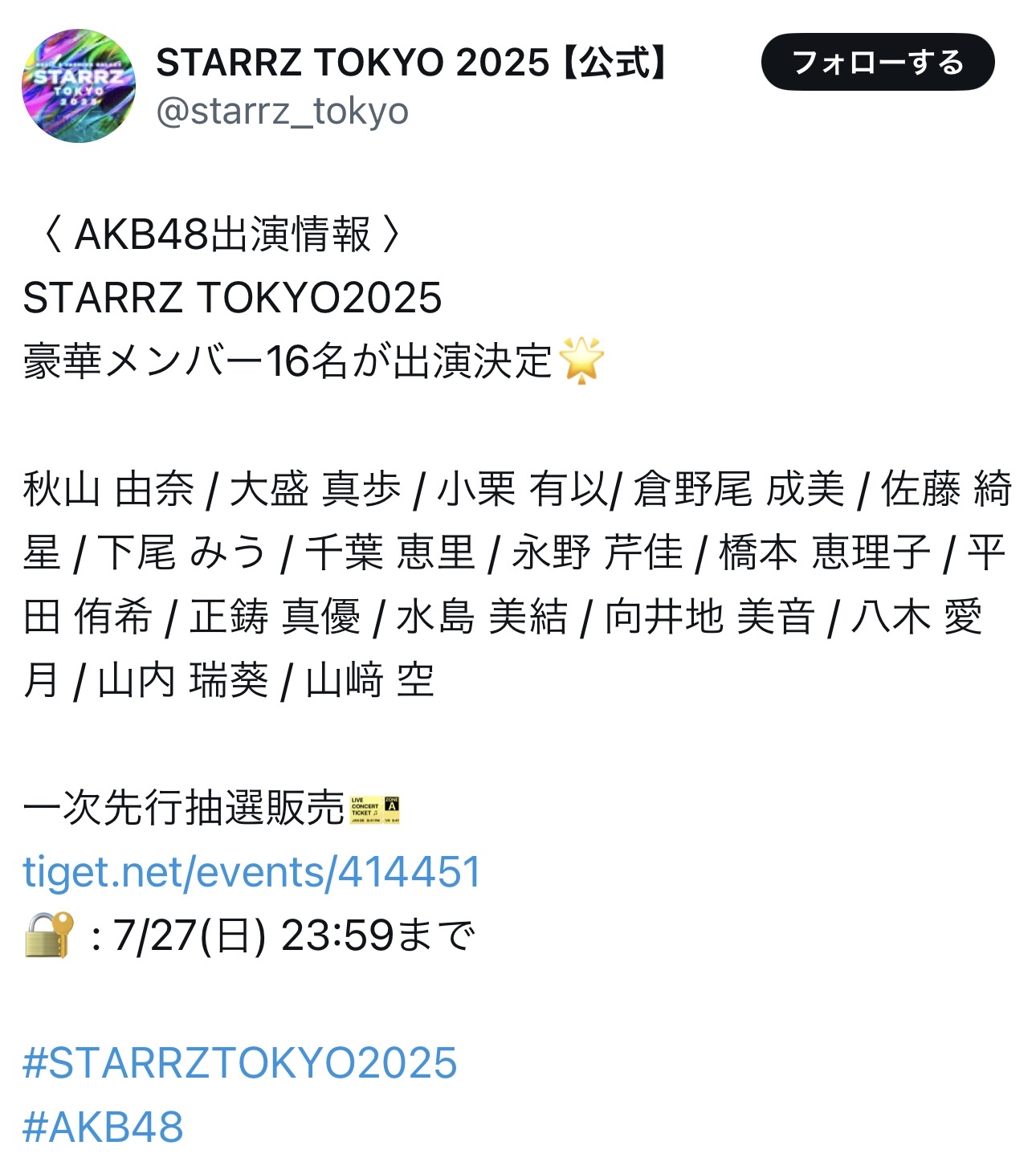Follow STARRZ TOKYO 2025 with フォローする
This screenshot has height=1174, width=1036.
878,62
